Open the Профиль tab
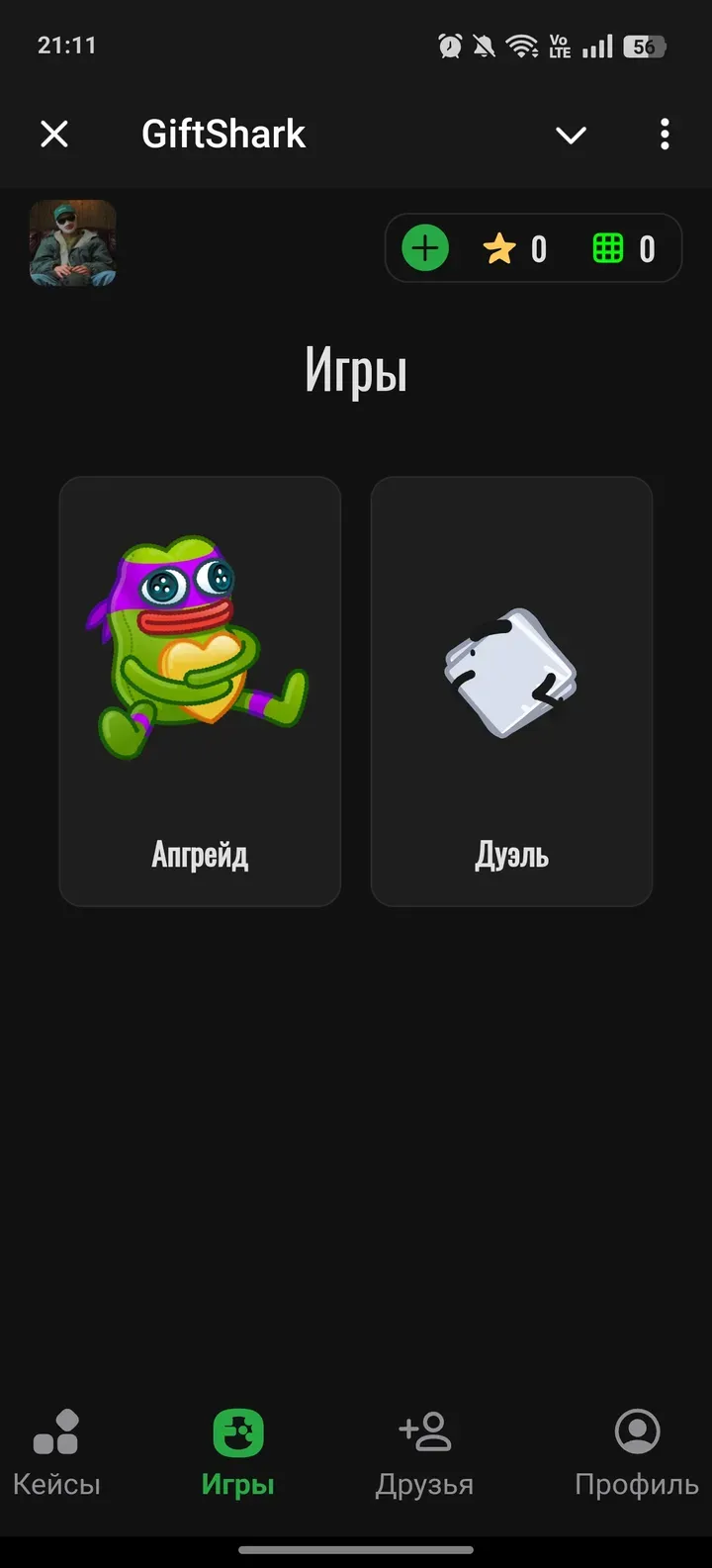This screenshot has width=712, height=1568. [636, 1452]
